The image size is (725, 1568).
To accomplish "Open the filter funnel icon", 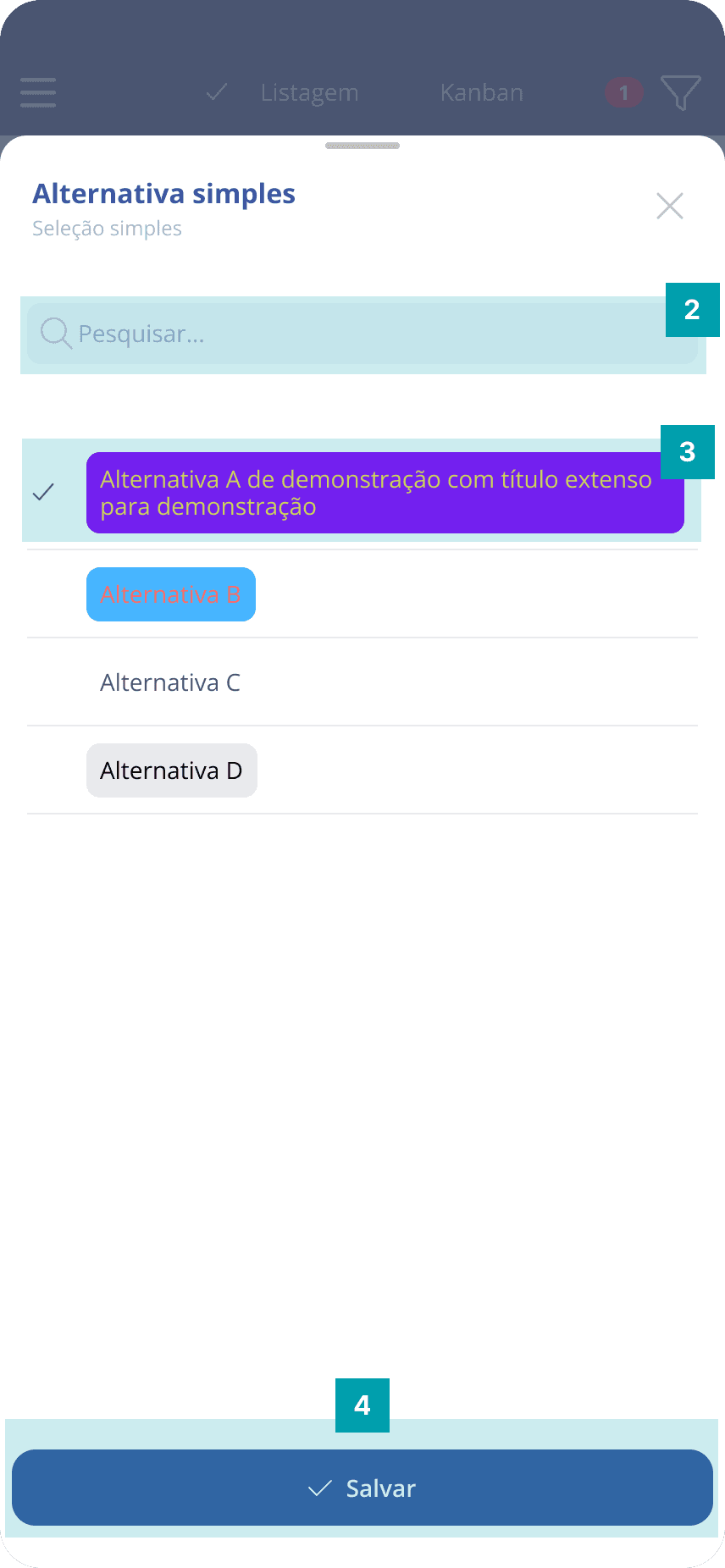I will tap(680, 92).
